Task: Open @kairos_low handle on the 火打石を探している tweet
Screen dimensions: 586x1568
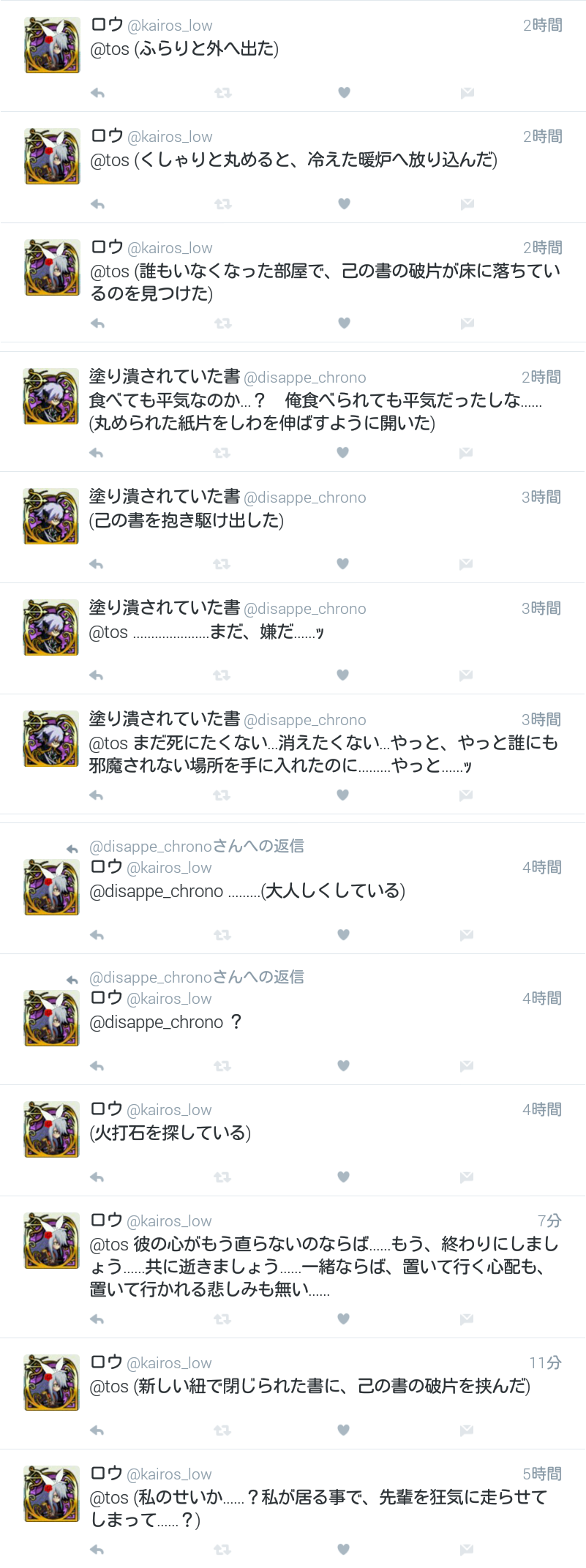Action: 169,1110
